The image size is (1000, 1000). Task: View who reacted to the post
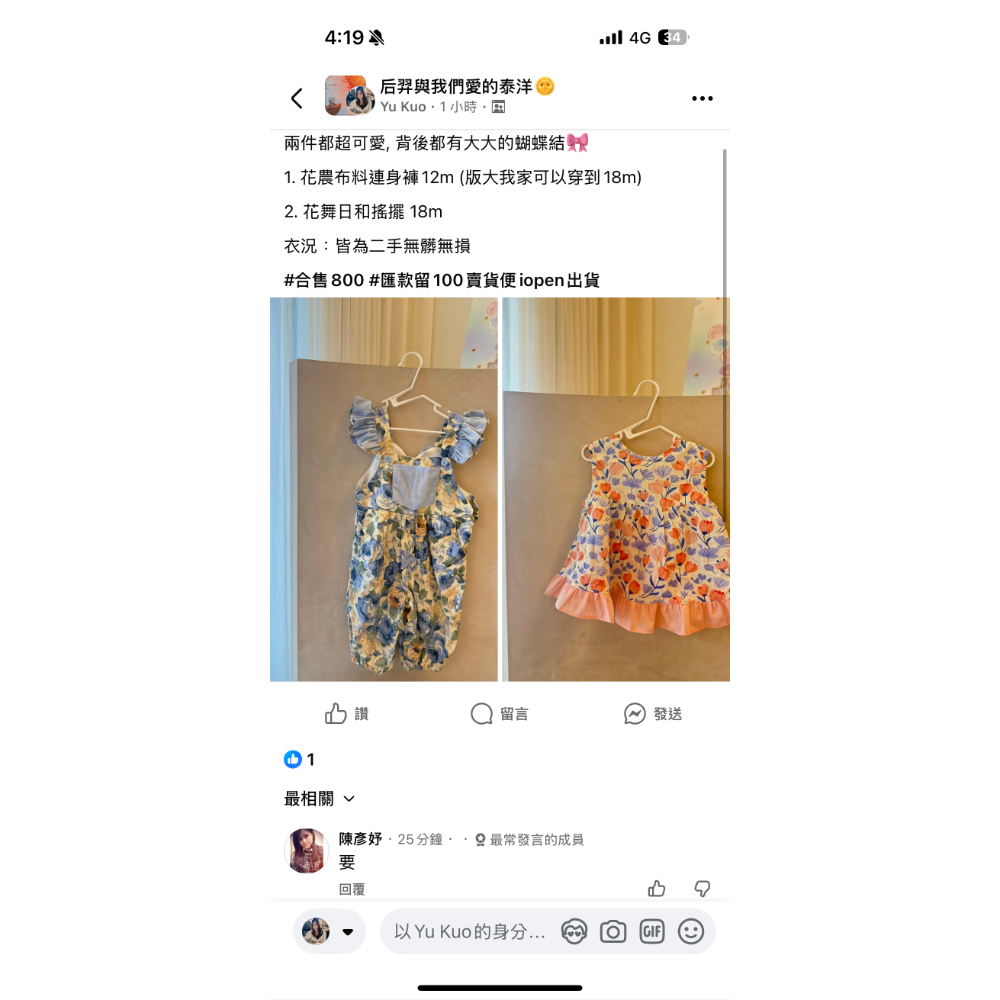(x=299, y=759)
